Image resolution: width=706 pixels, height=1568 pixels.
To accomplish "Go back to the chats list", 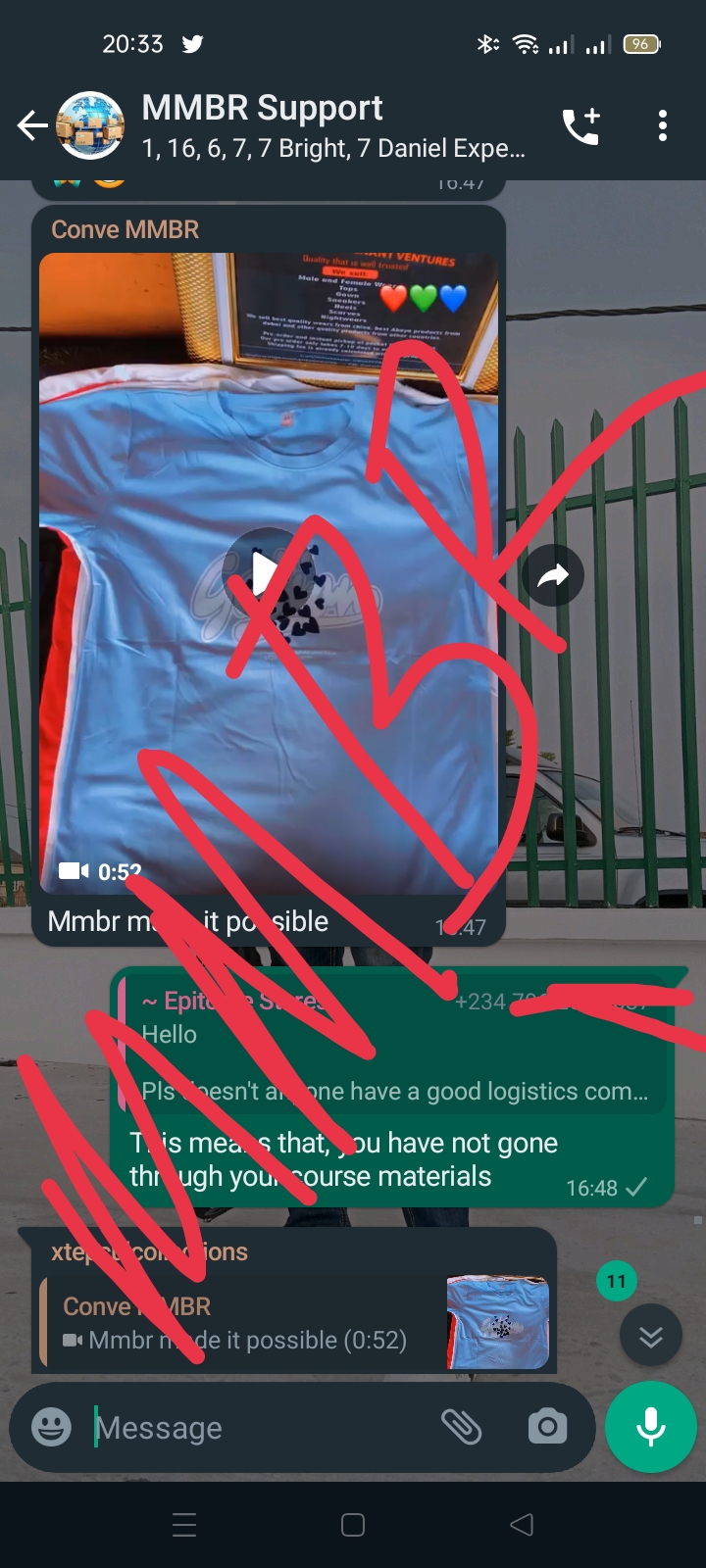I will (31, 125).
